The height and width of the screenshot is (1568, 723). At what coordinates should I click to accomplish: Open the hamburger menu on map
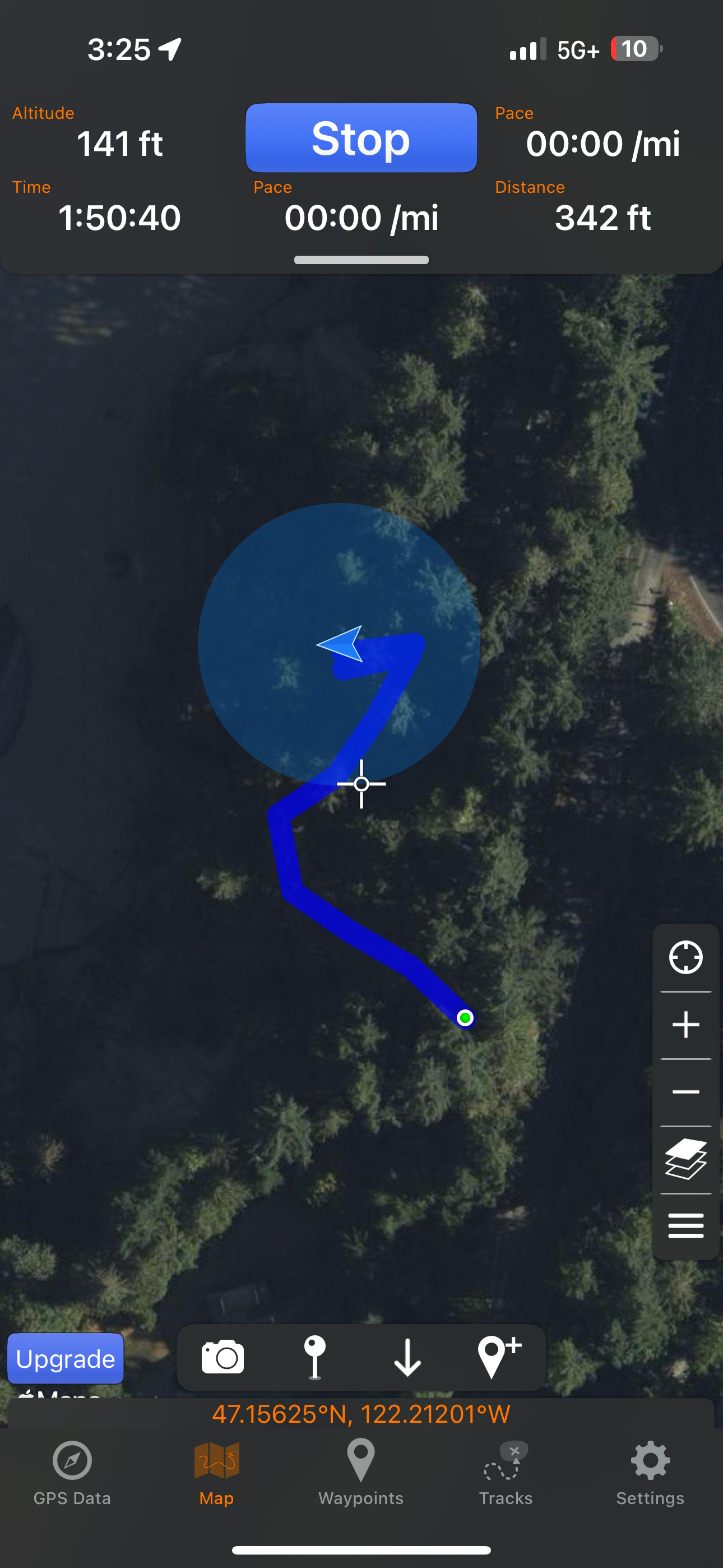[685, 1225]
